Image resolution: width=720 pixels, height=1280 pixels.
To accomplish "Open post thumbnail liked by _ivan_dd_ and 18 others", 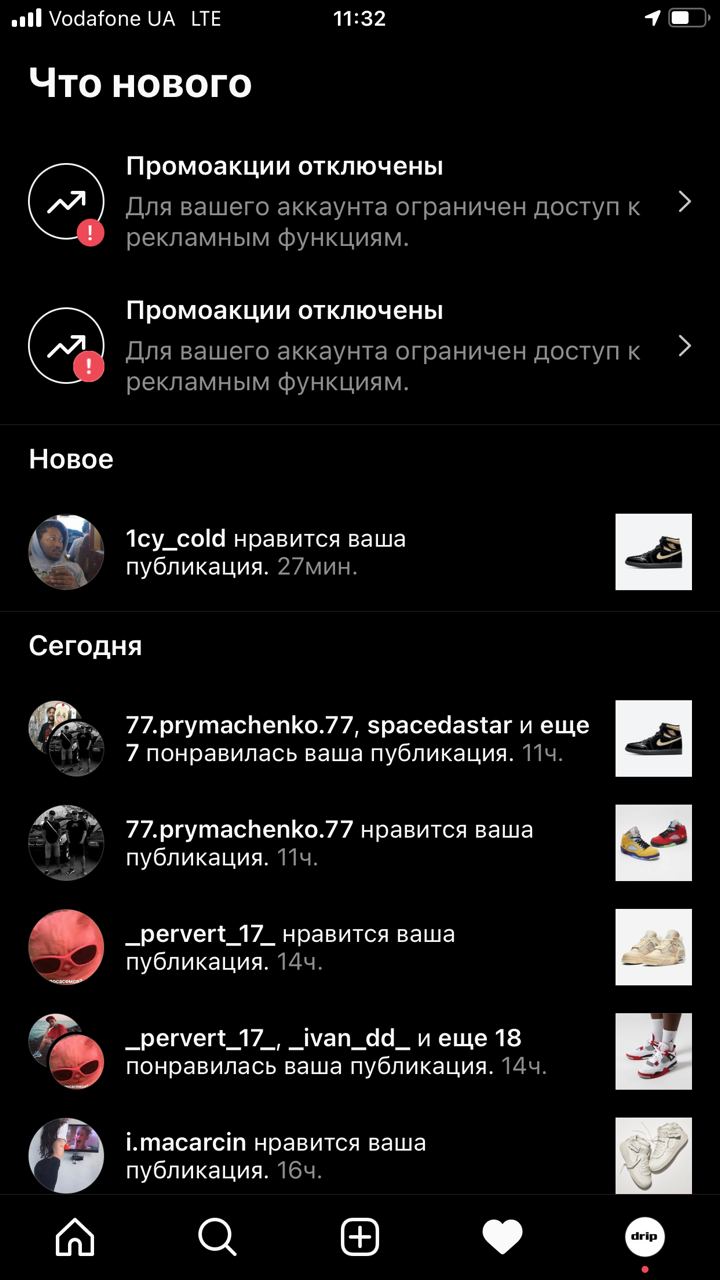I will click(x=653, y=1051).
